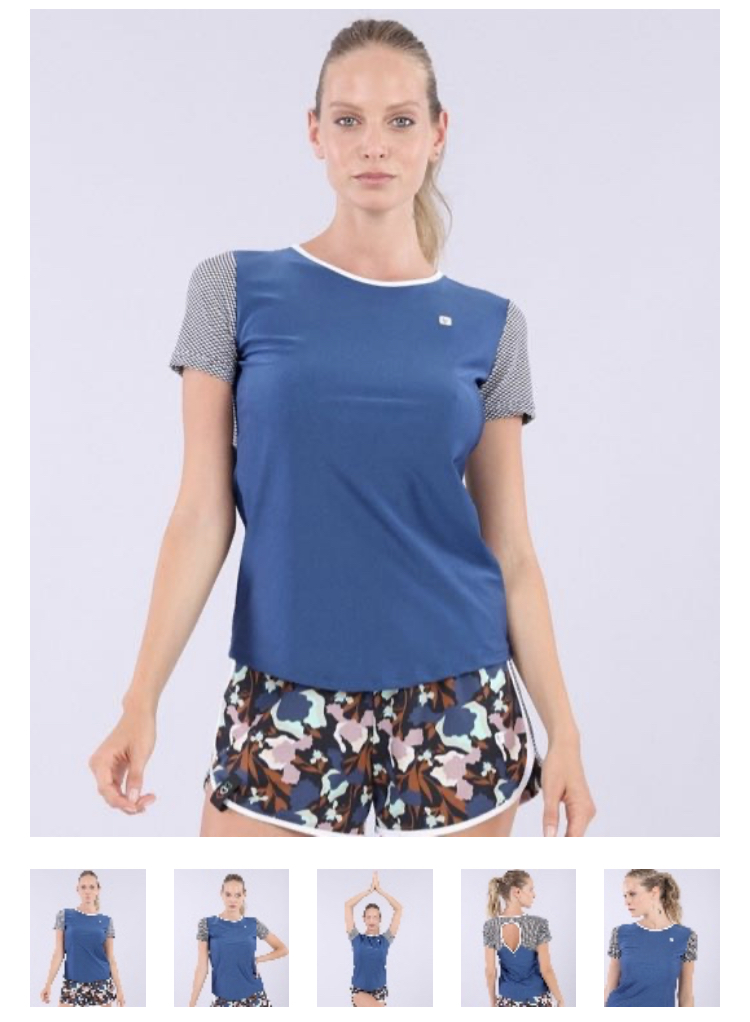Select the thumbnail with hand on hip
Screen dimensions: 750x1022
coord(231,937)
